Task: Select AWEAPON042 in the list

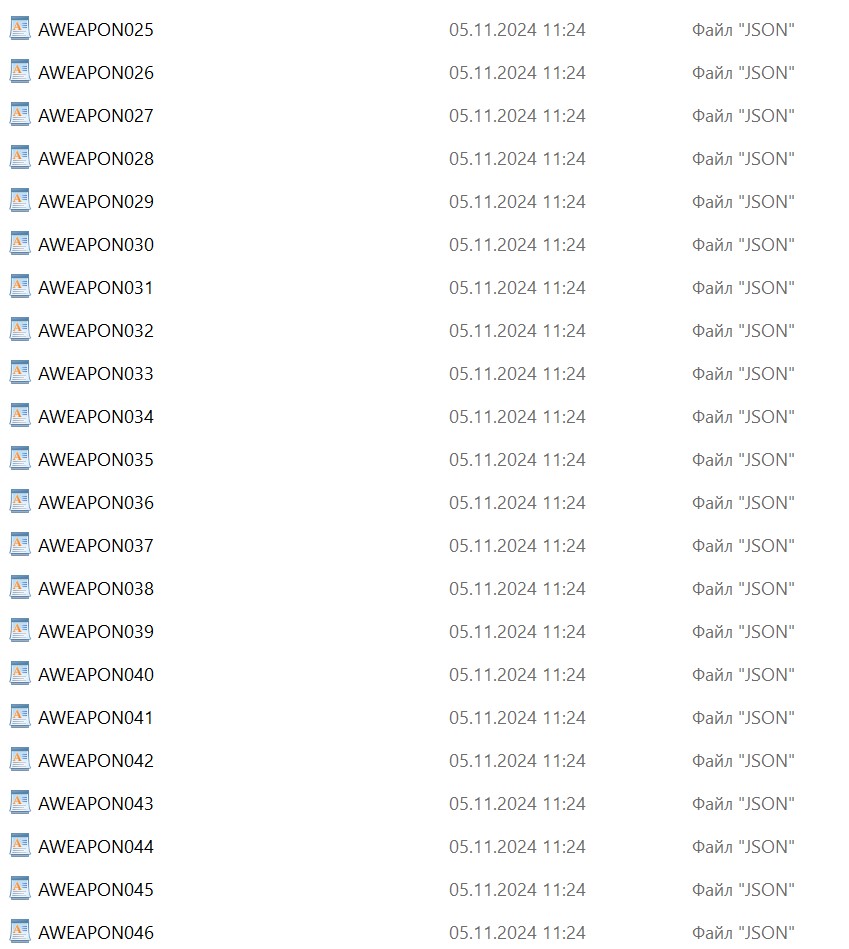Action: pos(96,761)
